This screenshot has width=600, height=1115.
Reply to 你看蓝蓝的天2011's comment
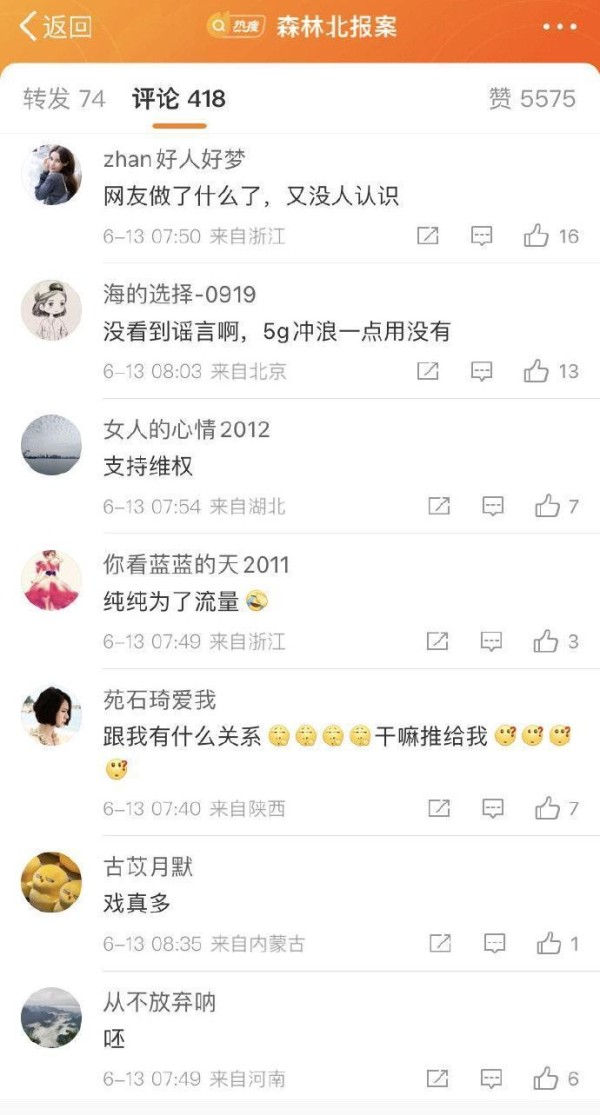coord(492,641)
